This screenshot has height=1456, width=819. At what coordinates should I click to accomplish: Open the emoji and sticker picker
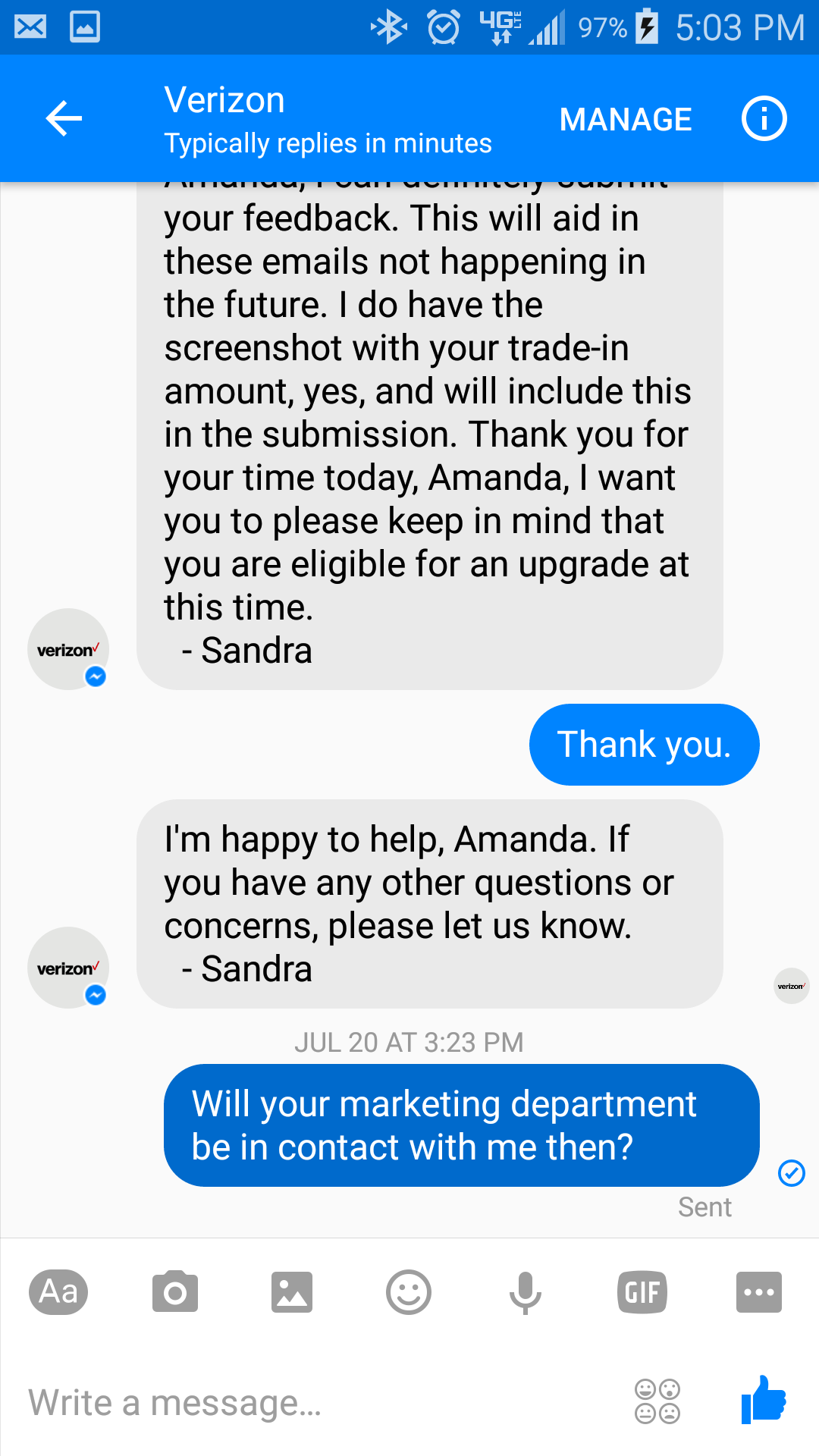pyautogui.click(x=409, y=1292)
